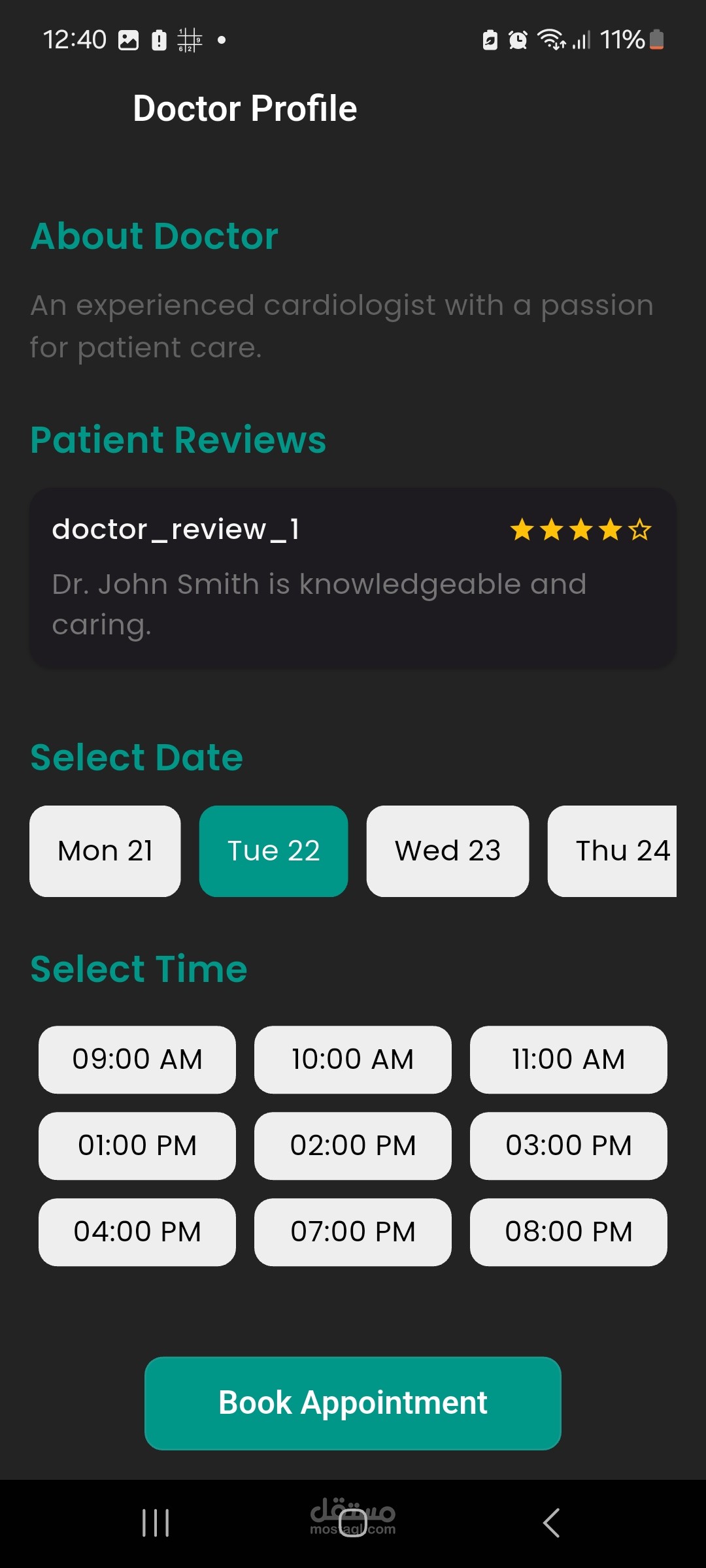The width and height of the screenshot is (706, 1568).
Task: Choose the 09:00 AM time slot
Action: (x=137, y=1059)
